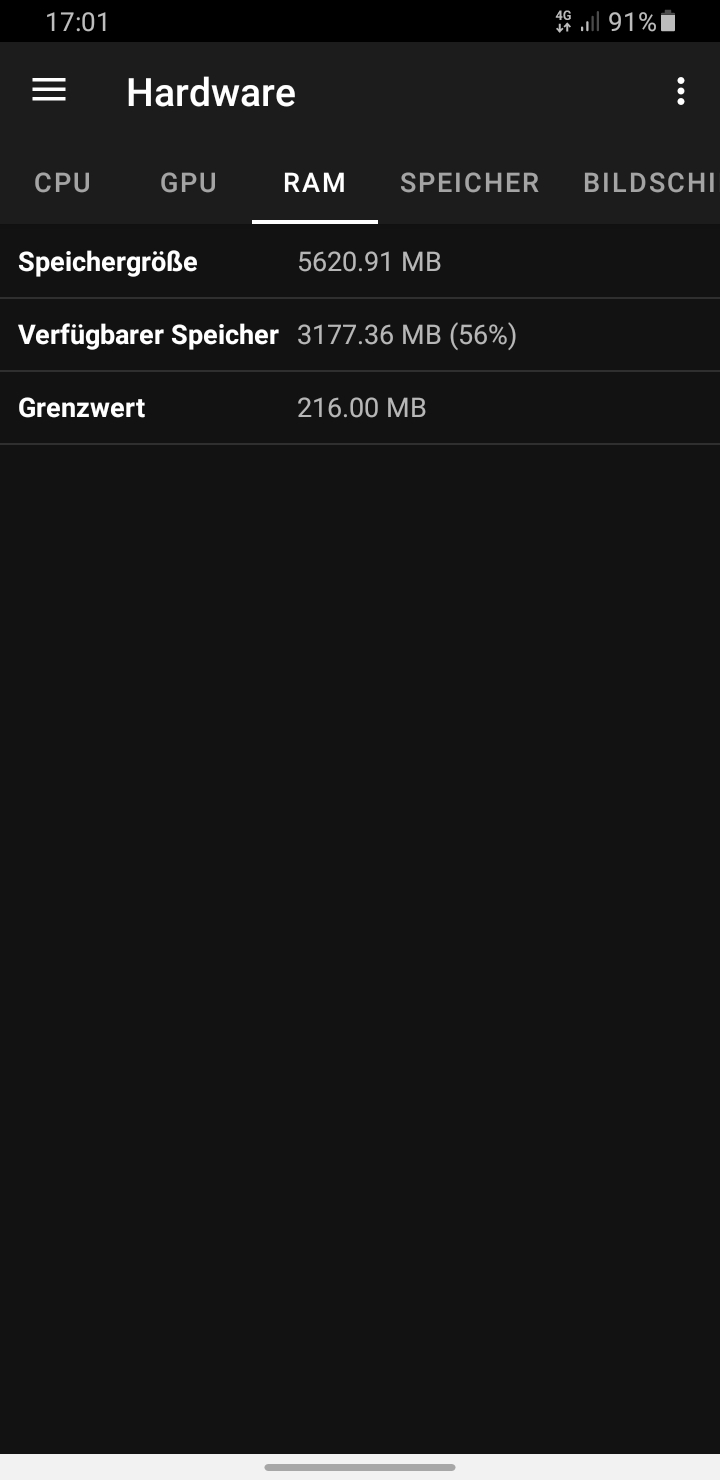Open the navigation drawer menu
This screenshot has width=720, height=1480.
pyautogui.click(x=49, y=91)
